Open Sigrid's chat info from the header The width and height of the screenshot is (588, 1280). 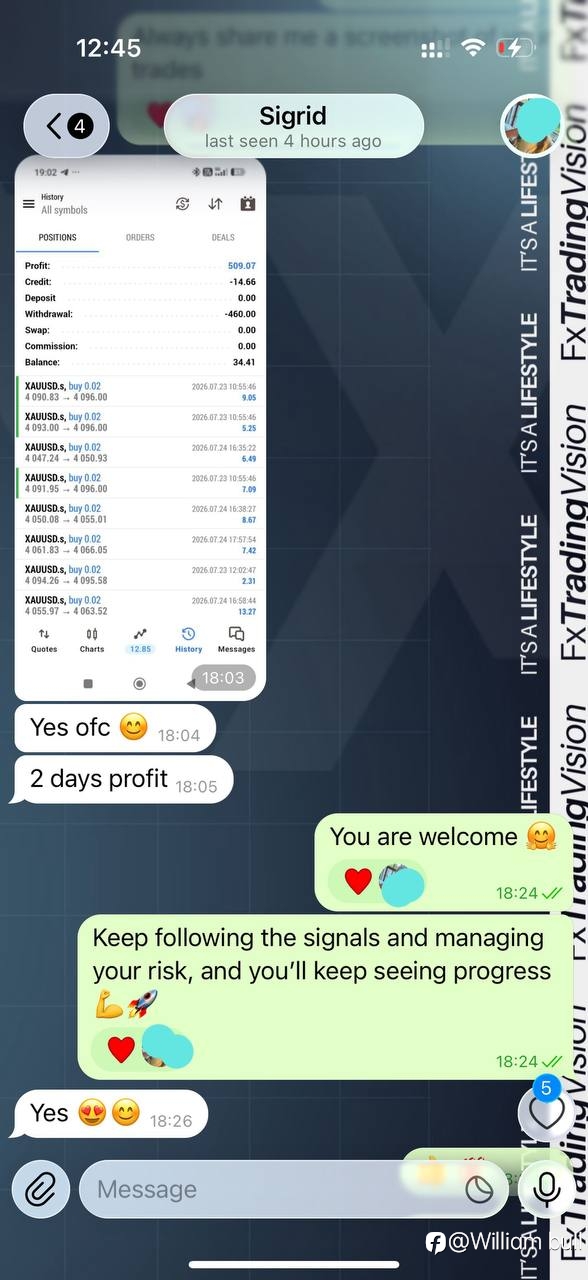point(293,126)
